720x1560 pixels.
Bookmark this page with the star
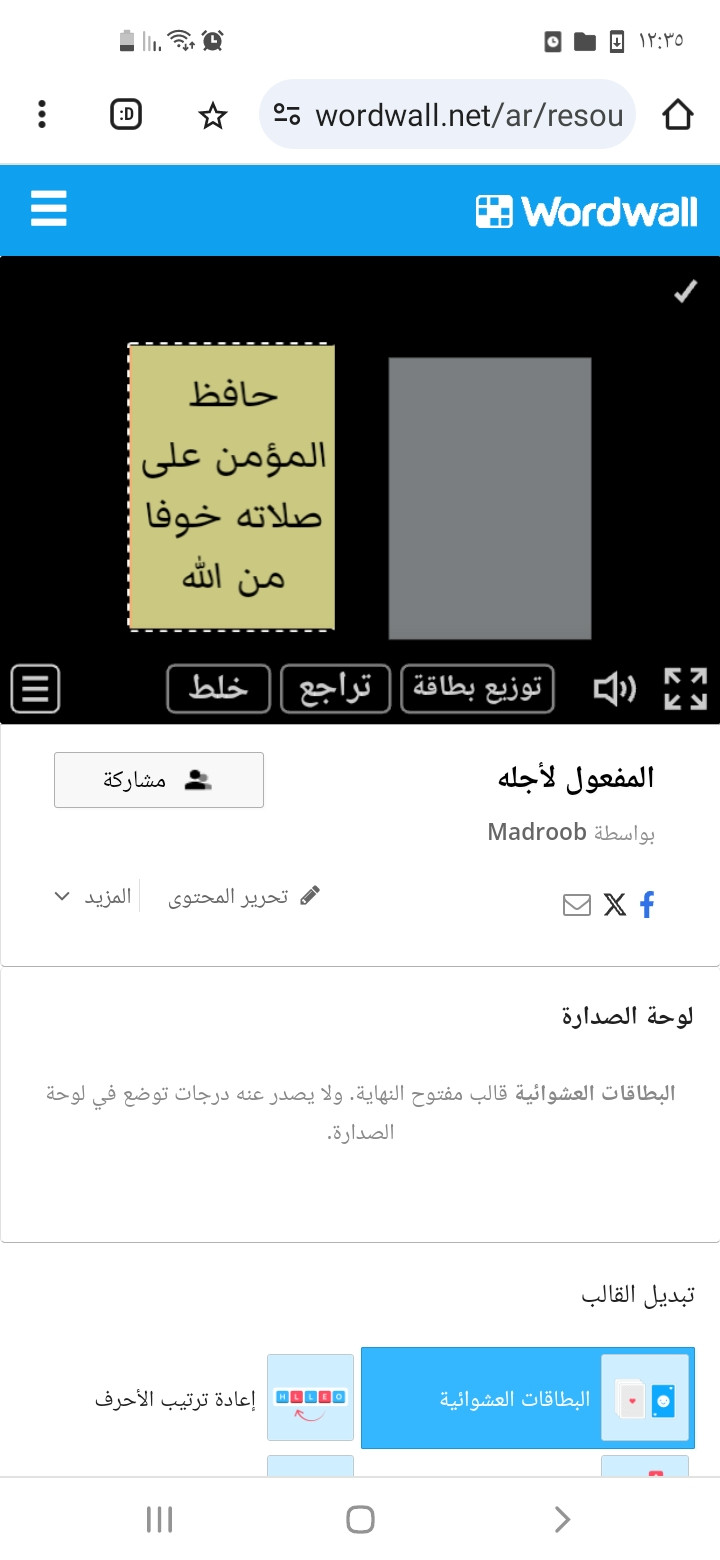click(212, 116)
